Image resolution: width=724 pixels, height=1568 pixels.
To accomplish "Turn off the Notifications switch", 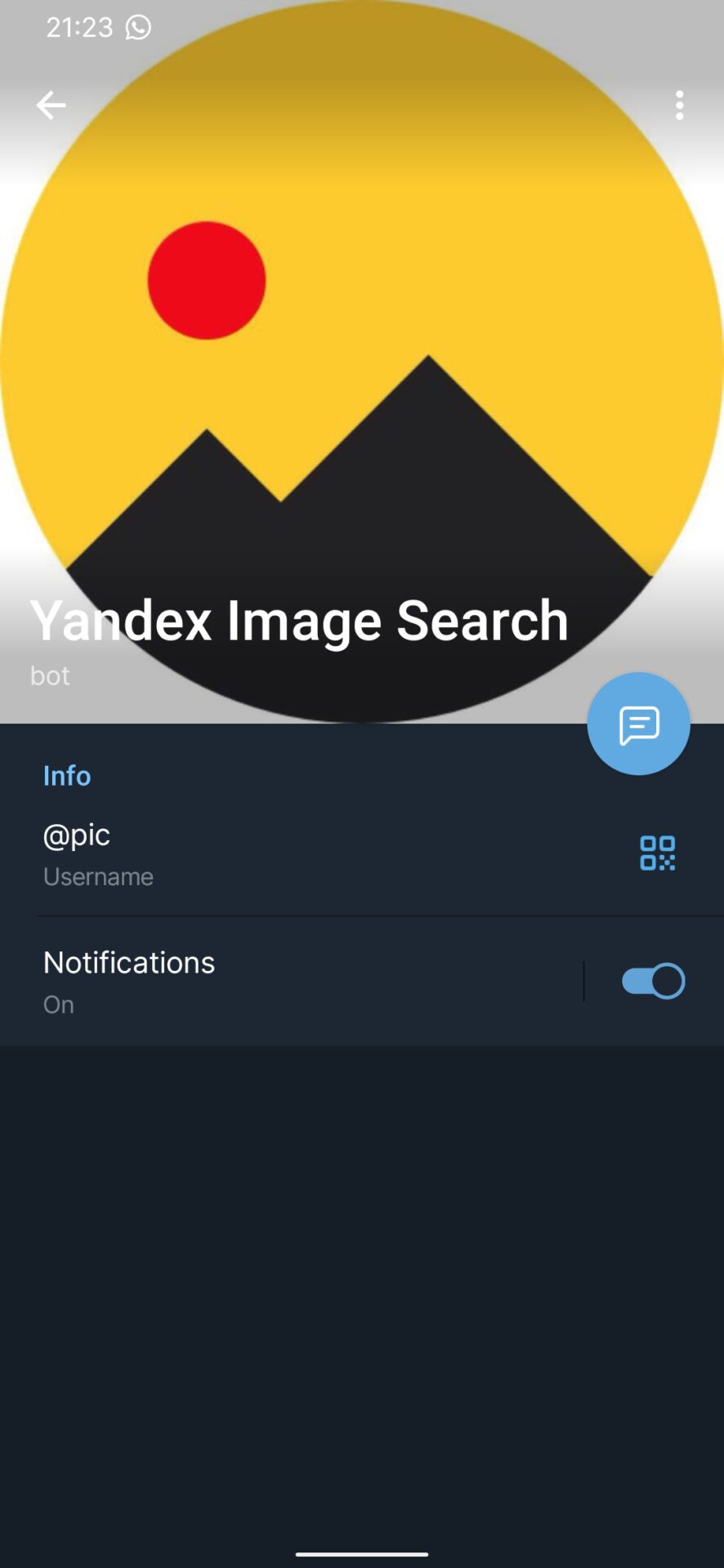I will (653, 981).
